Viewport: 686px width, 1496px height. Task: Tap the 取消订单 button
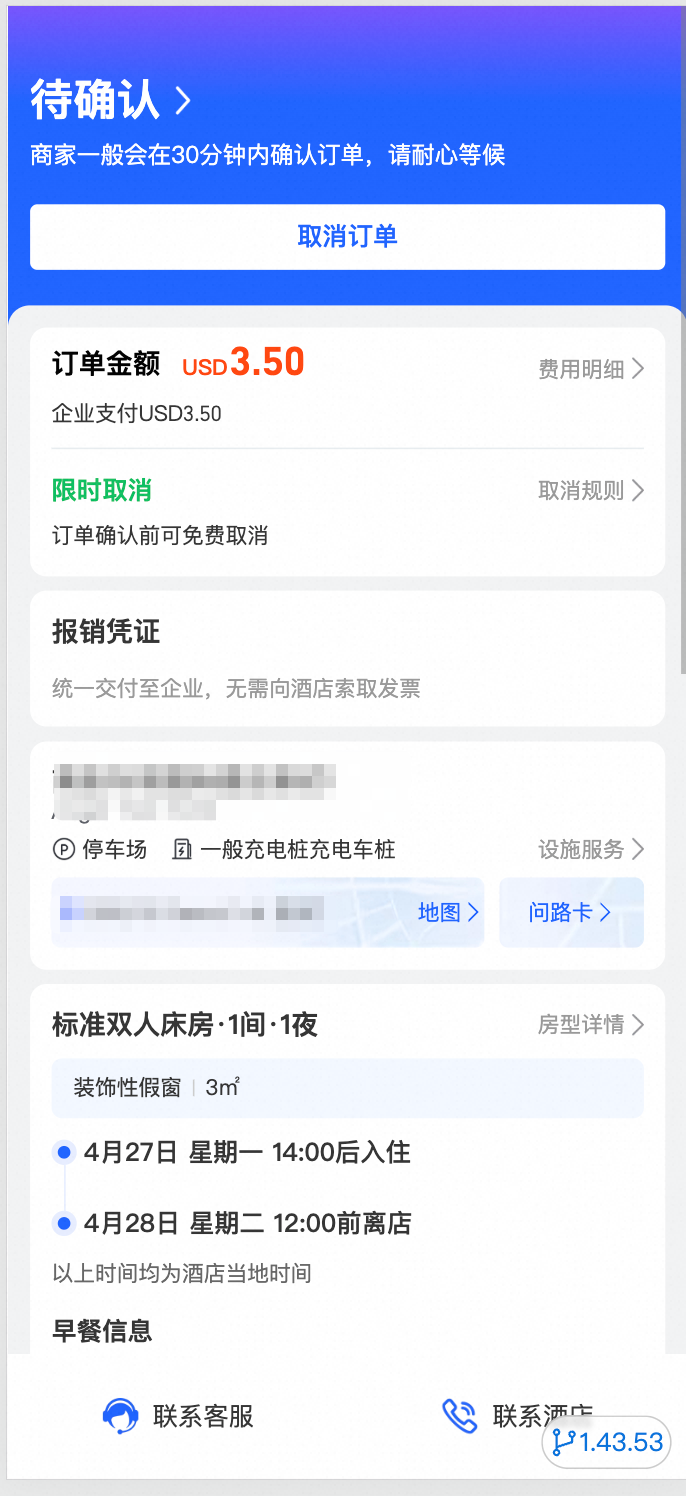point(347,237)
